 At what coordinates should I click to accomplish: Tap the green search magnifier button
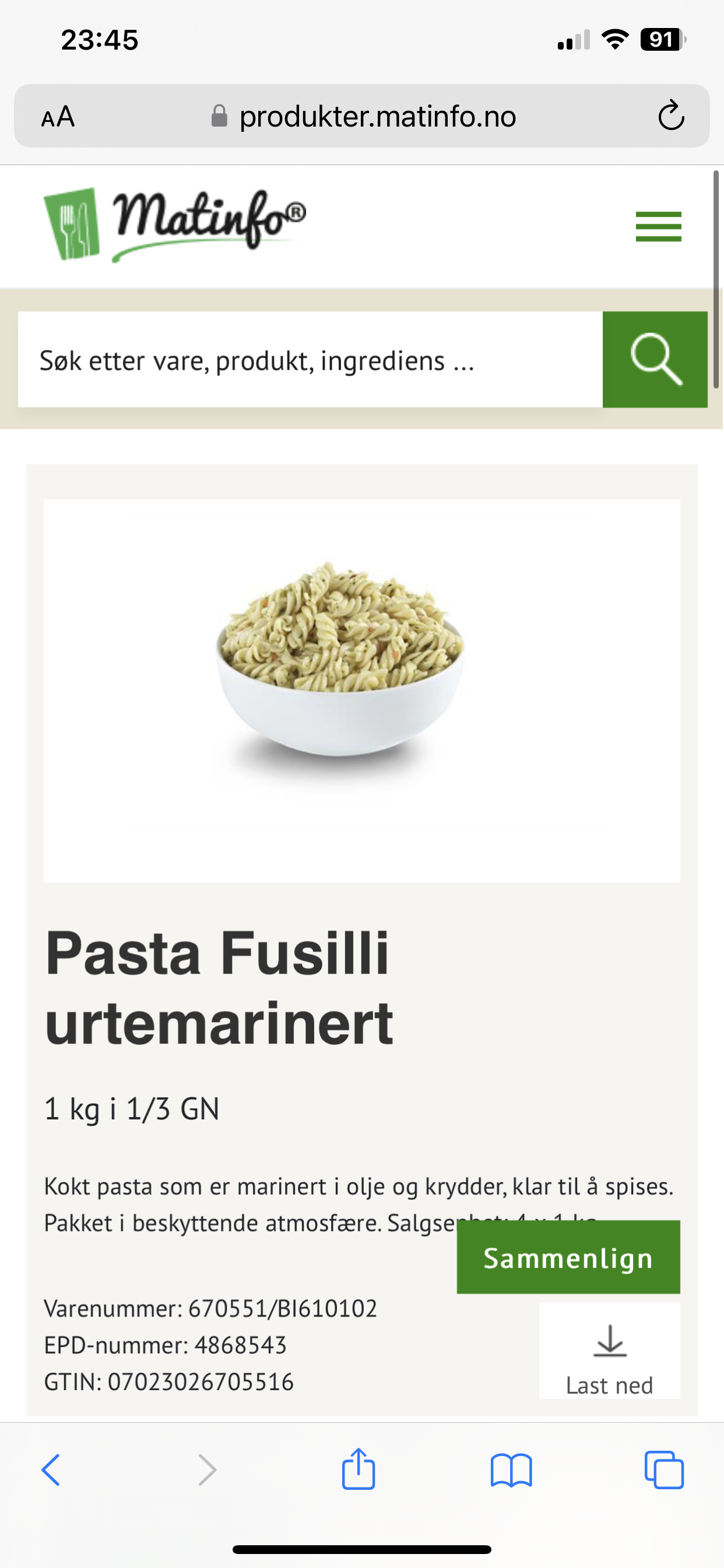pyautogui.click(x=655, y=360)
